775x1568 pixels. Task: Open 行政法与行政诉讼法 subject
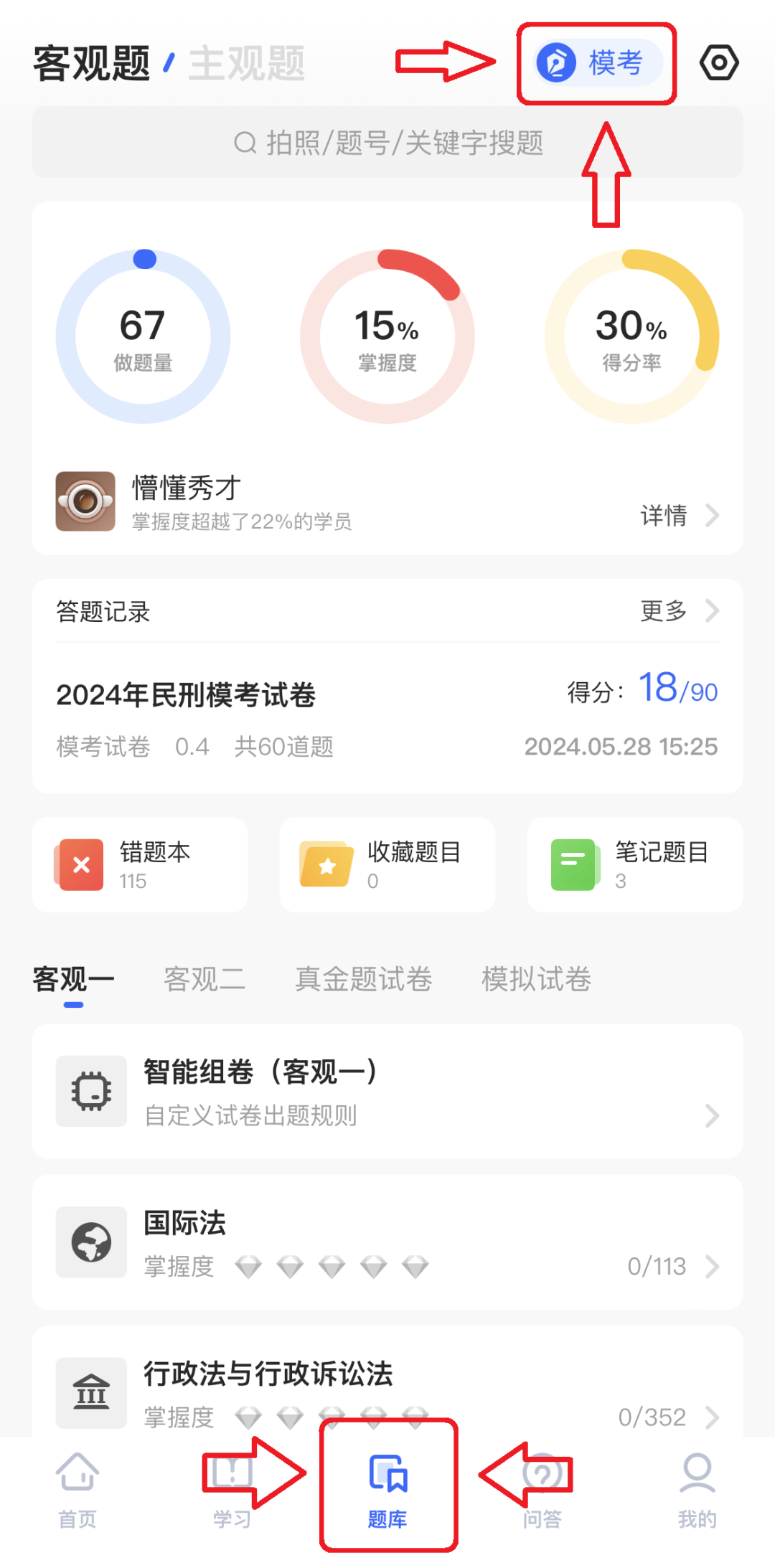pyautogui.click(x=387, y=1388)
